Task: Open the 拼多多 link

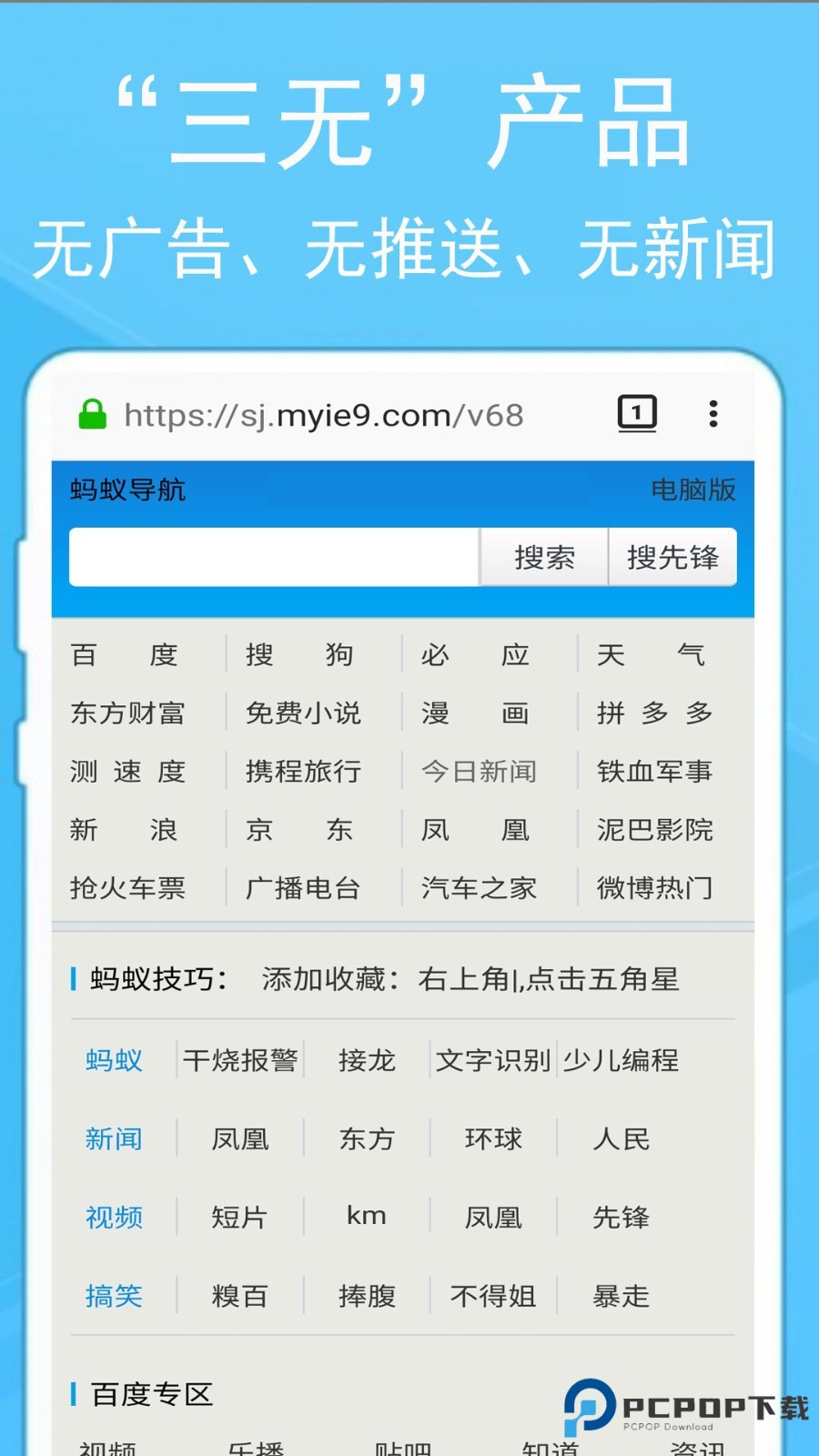Action: tap(653, 713)
